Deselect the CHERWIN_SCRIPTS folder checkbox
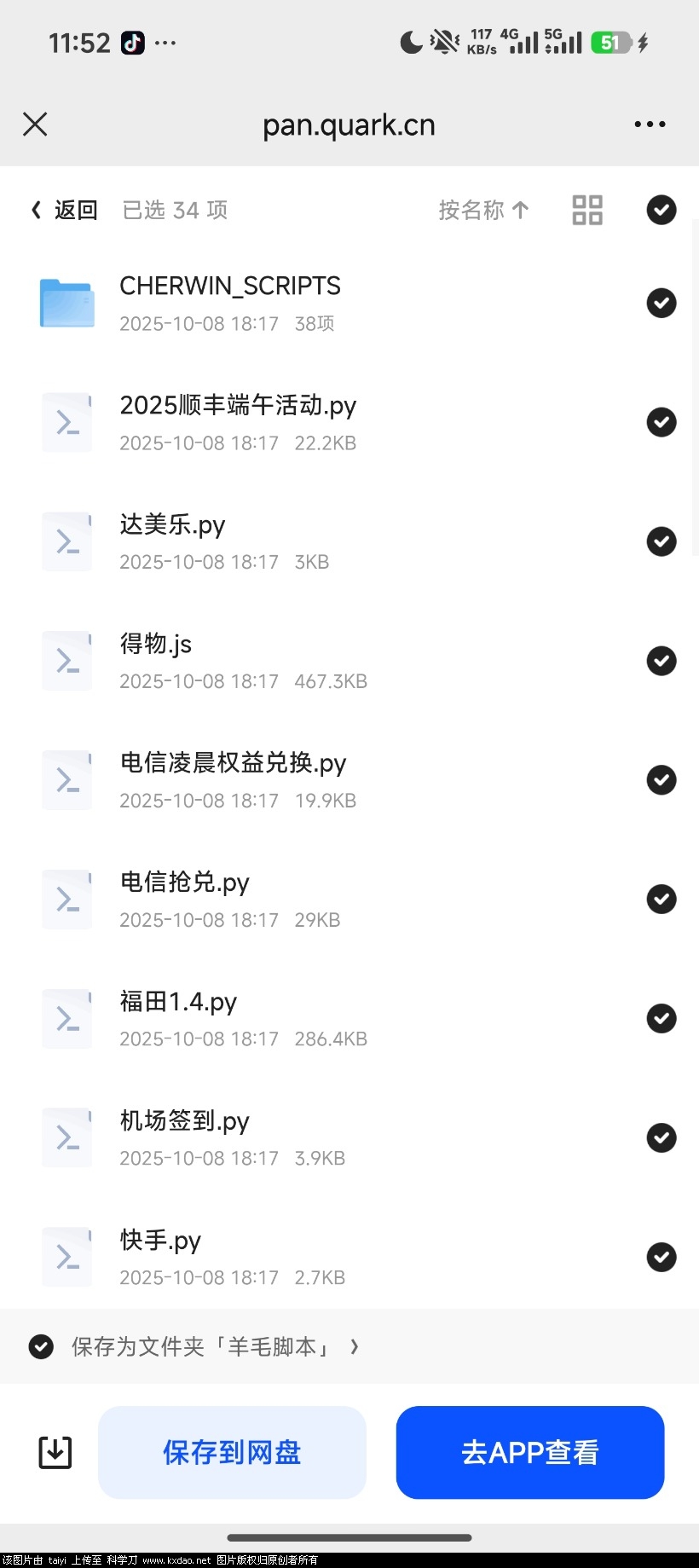This screenshot has width=699, height=1568. (x=661, y=303)
